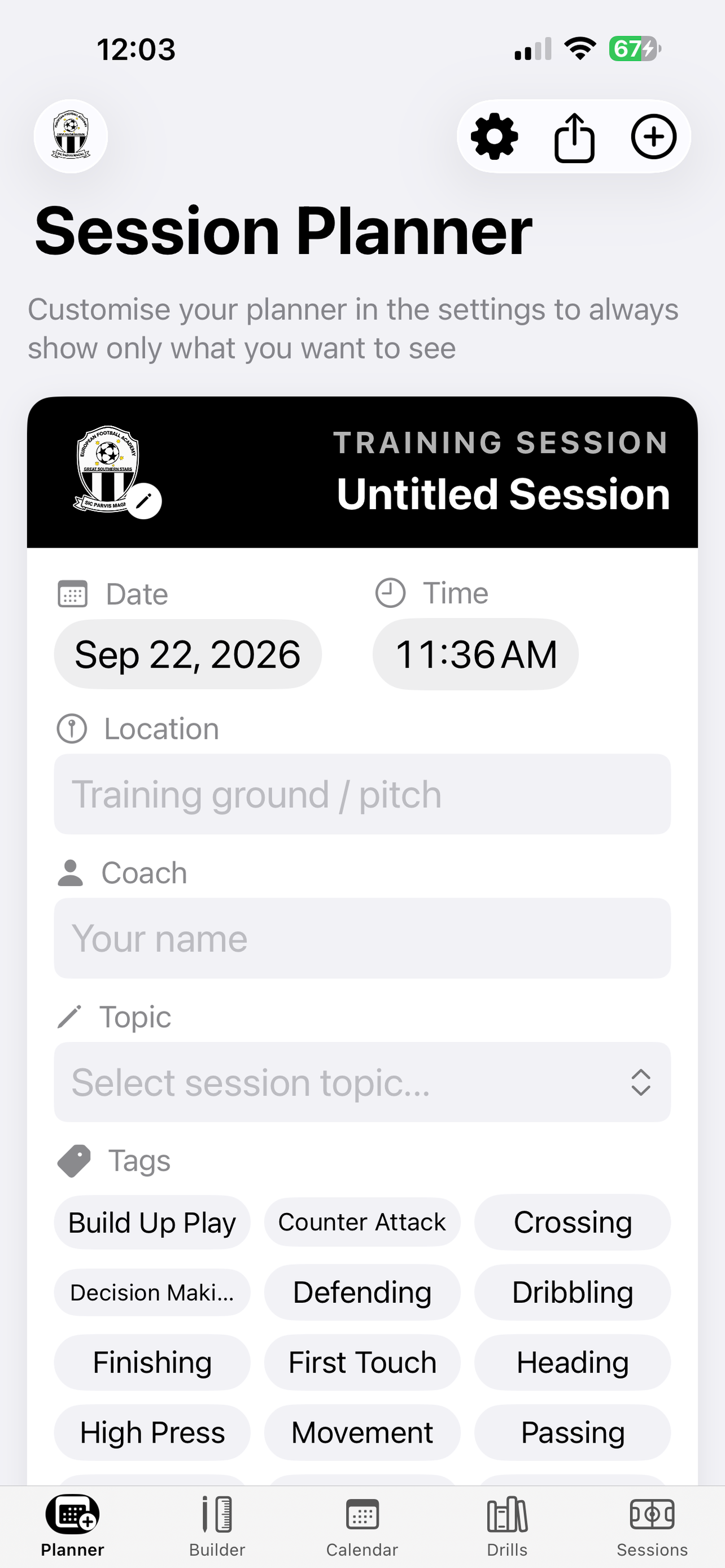
Task: Tap the Location field
Action: tap(362, 794)
